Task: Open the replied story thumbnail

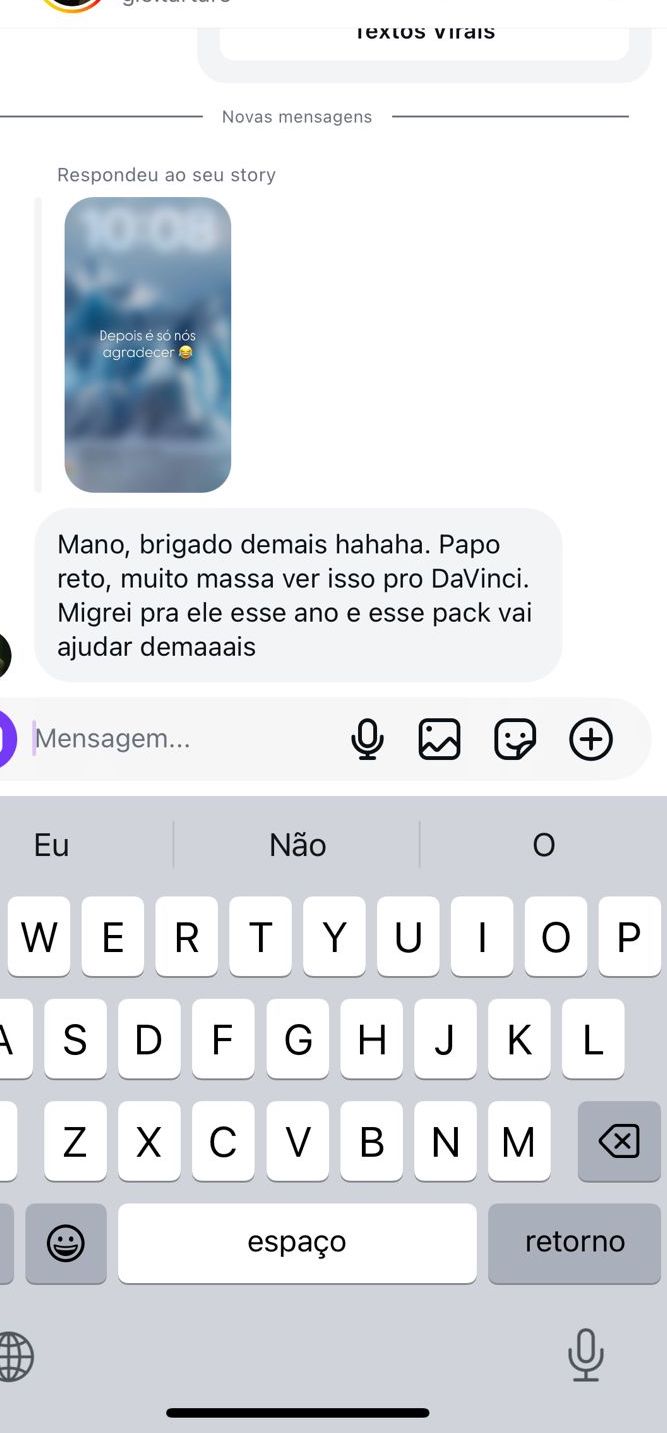Action: point(148,345)
